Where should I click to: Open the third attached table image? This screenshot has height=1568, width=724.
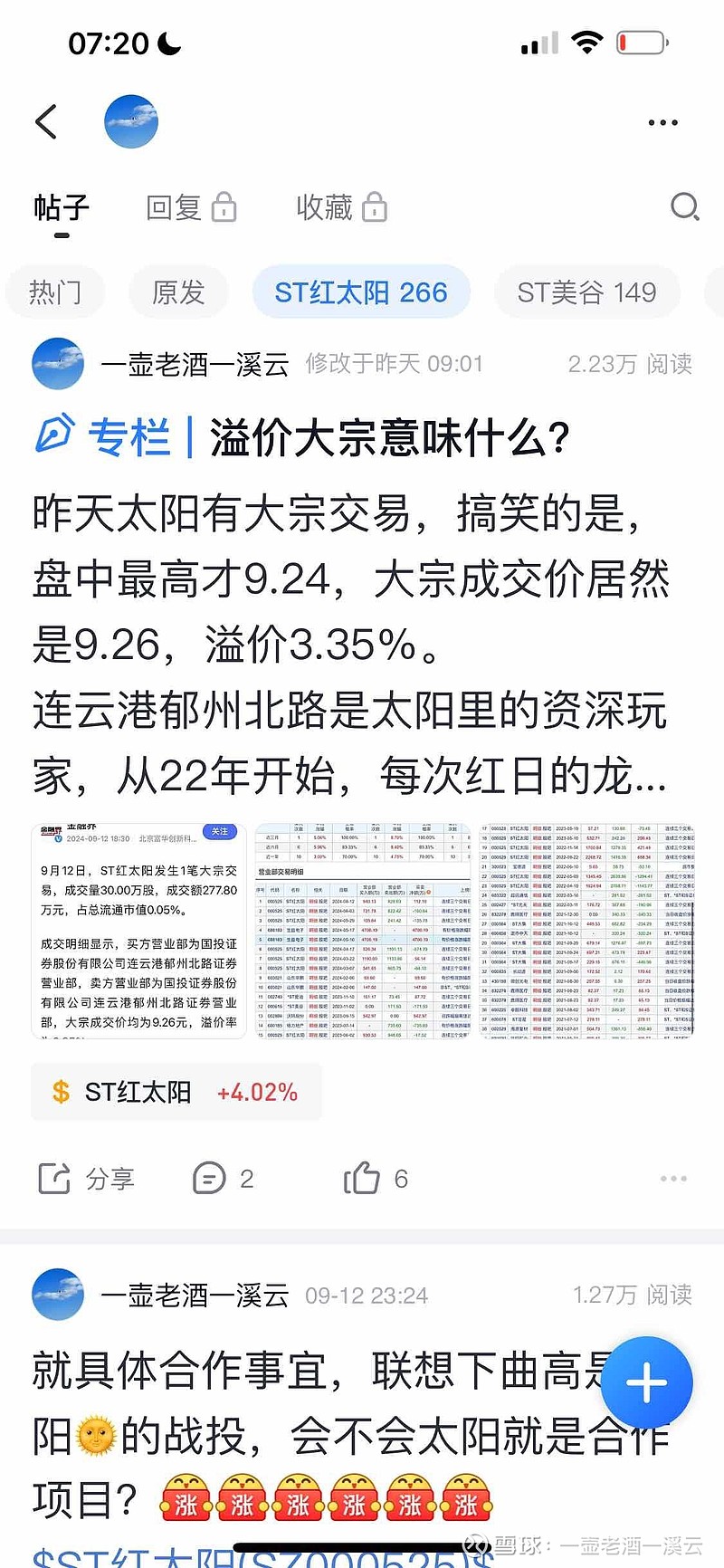[586, 931]
